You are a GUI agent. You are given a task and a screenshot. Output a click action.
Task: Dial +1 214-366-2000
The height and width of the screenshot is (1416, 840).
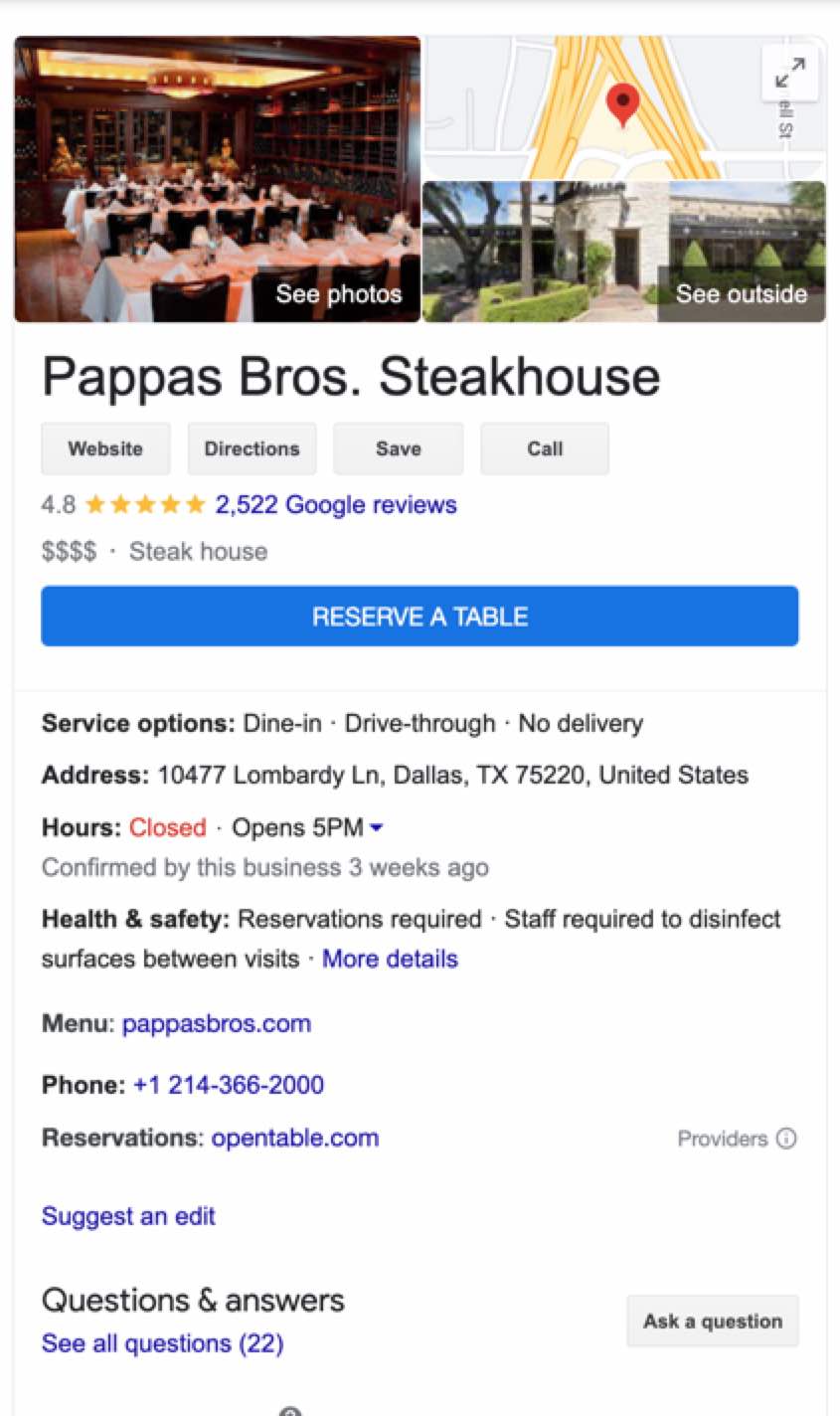tap(229, 1085)
